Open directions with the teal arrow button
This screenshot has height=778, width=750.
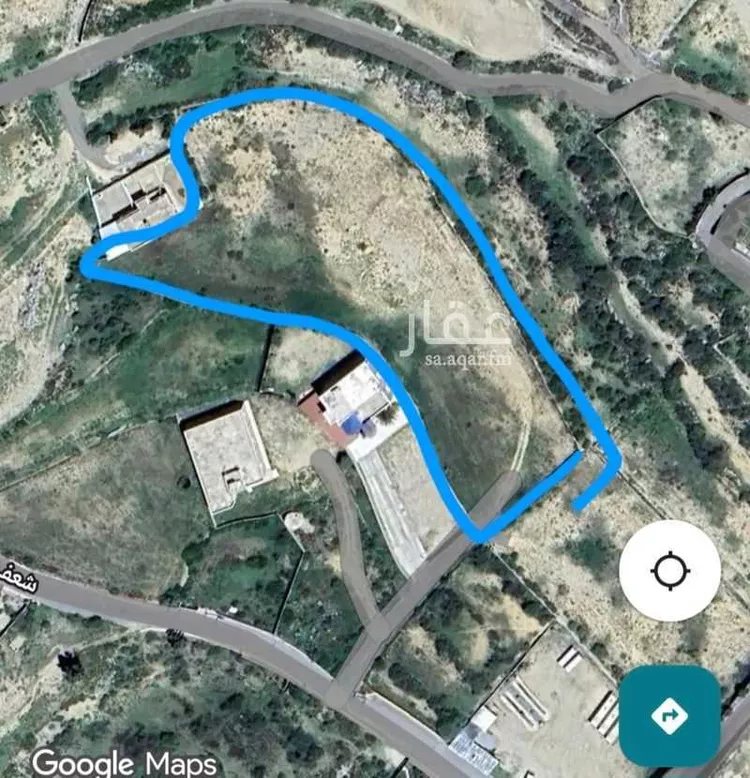click(670, 715)
